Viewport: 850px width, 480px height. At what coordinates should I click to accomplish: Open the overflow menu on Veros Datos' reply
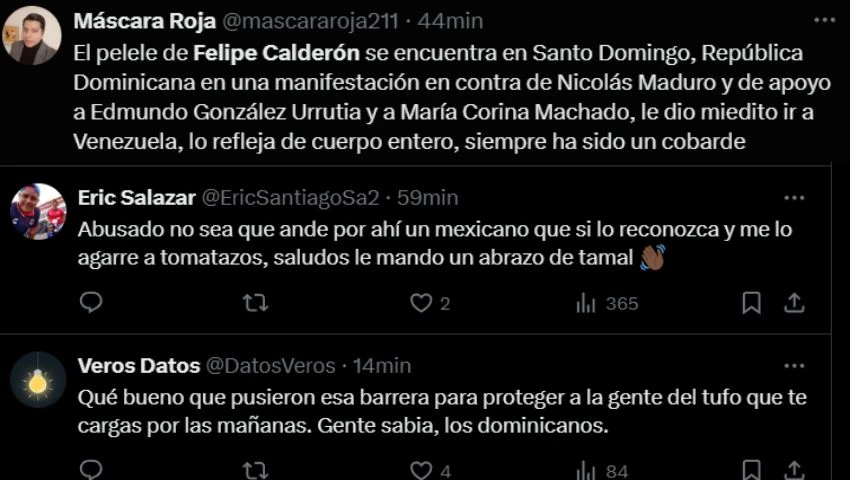tap(794, 366)
